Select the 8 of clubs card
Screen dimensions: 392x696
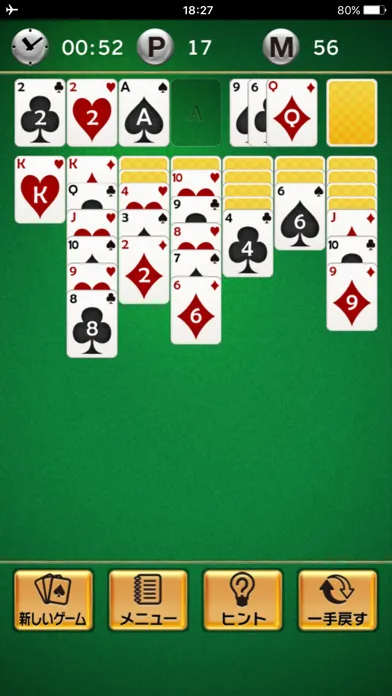(x=92, y=324)
